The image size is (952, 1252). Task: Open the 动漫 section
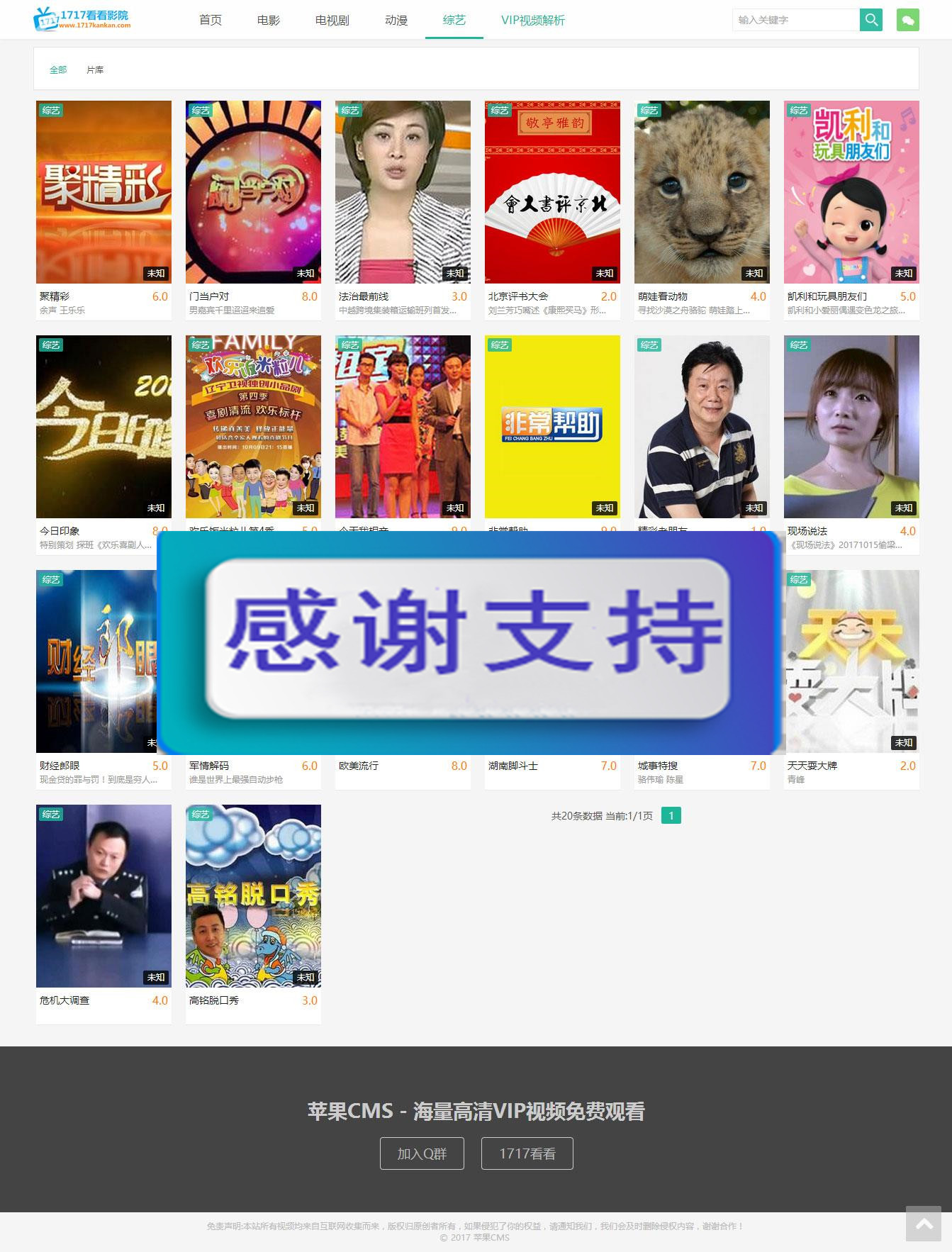[x=396, y=20]
